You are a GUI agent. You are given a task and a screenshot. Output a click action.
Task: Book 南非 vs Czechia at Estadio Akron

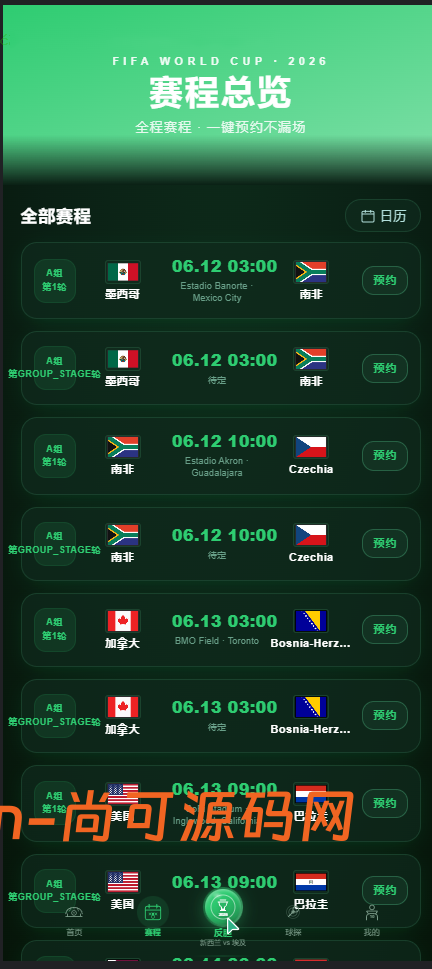[x=384, y=455]
